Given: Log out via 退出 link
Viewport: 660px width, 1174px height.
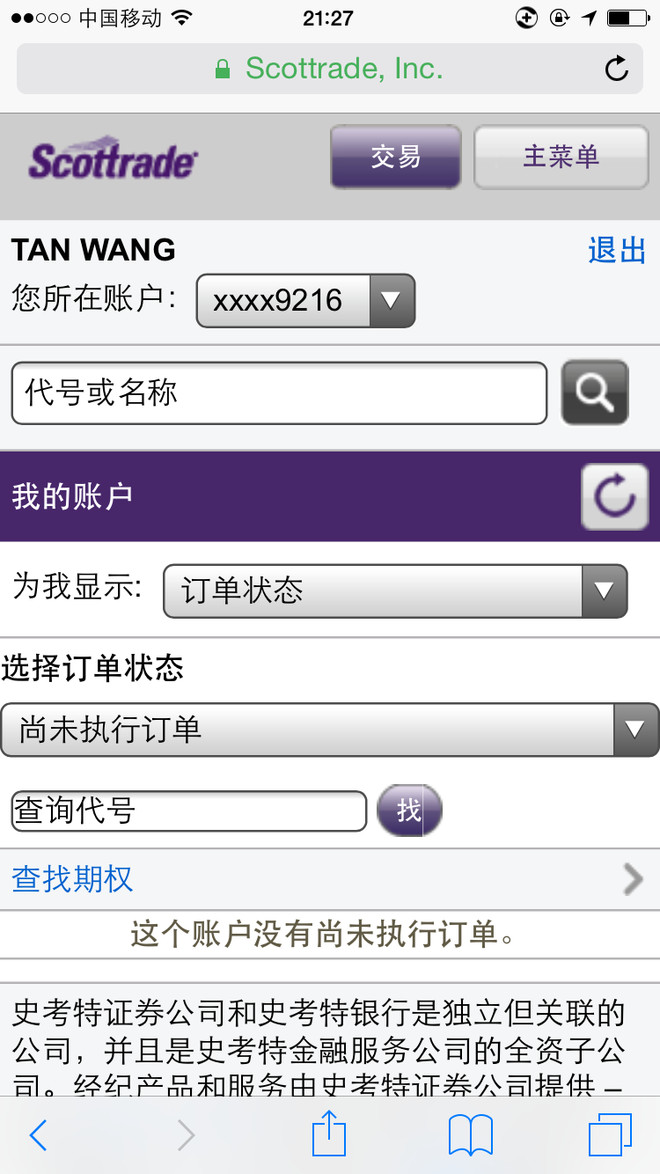Looking at the screenshot, I should pyautogui.click(x=617, y=250).
